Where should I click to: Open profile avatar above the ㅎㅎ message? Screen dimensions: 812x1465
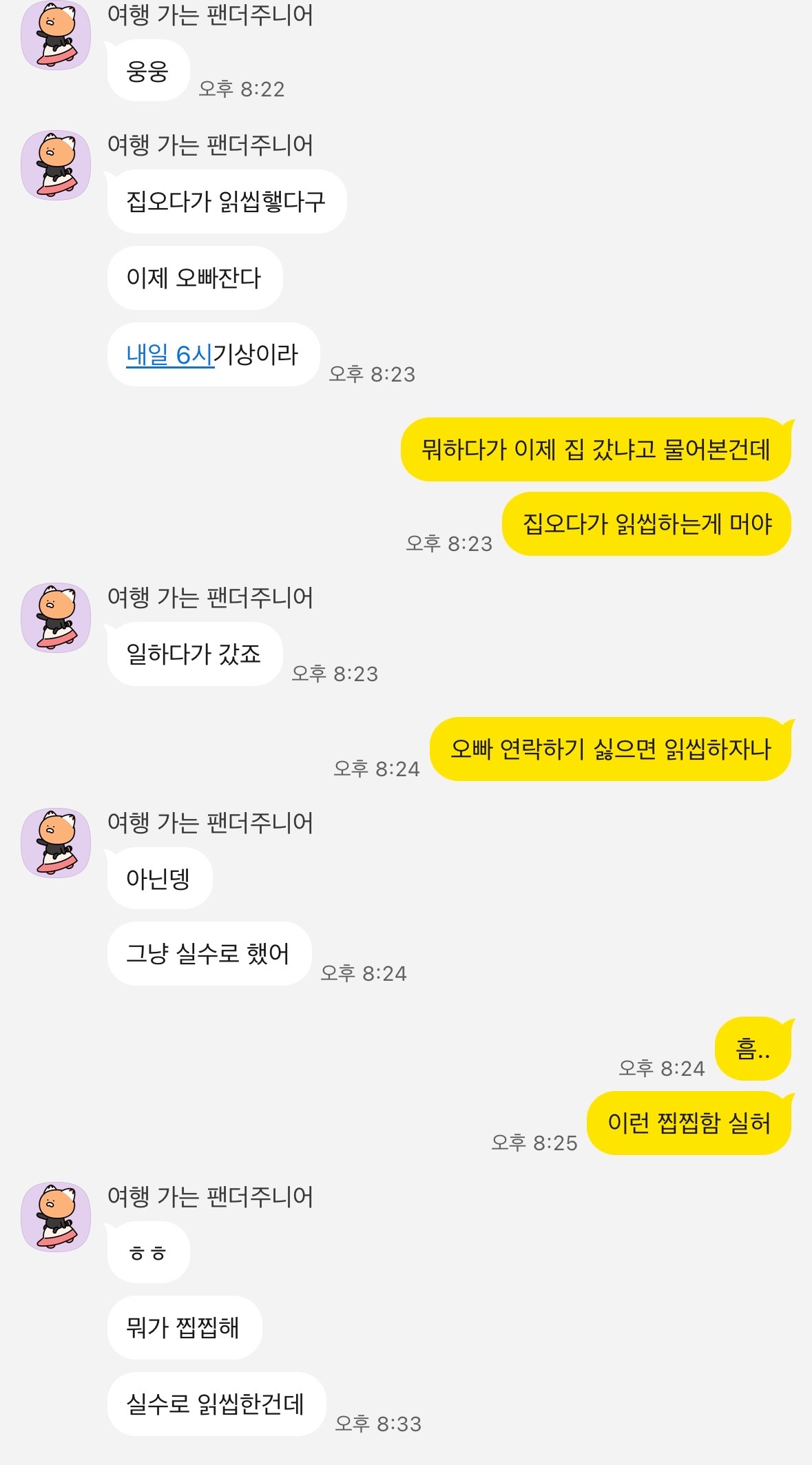pos(56,1217)
